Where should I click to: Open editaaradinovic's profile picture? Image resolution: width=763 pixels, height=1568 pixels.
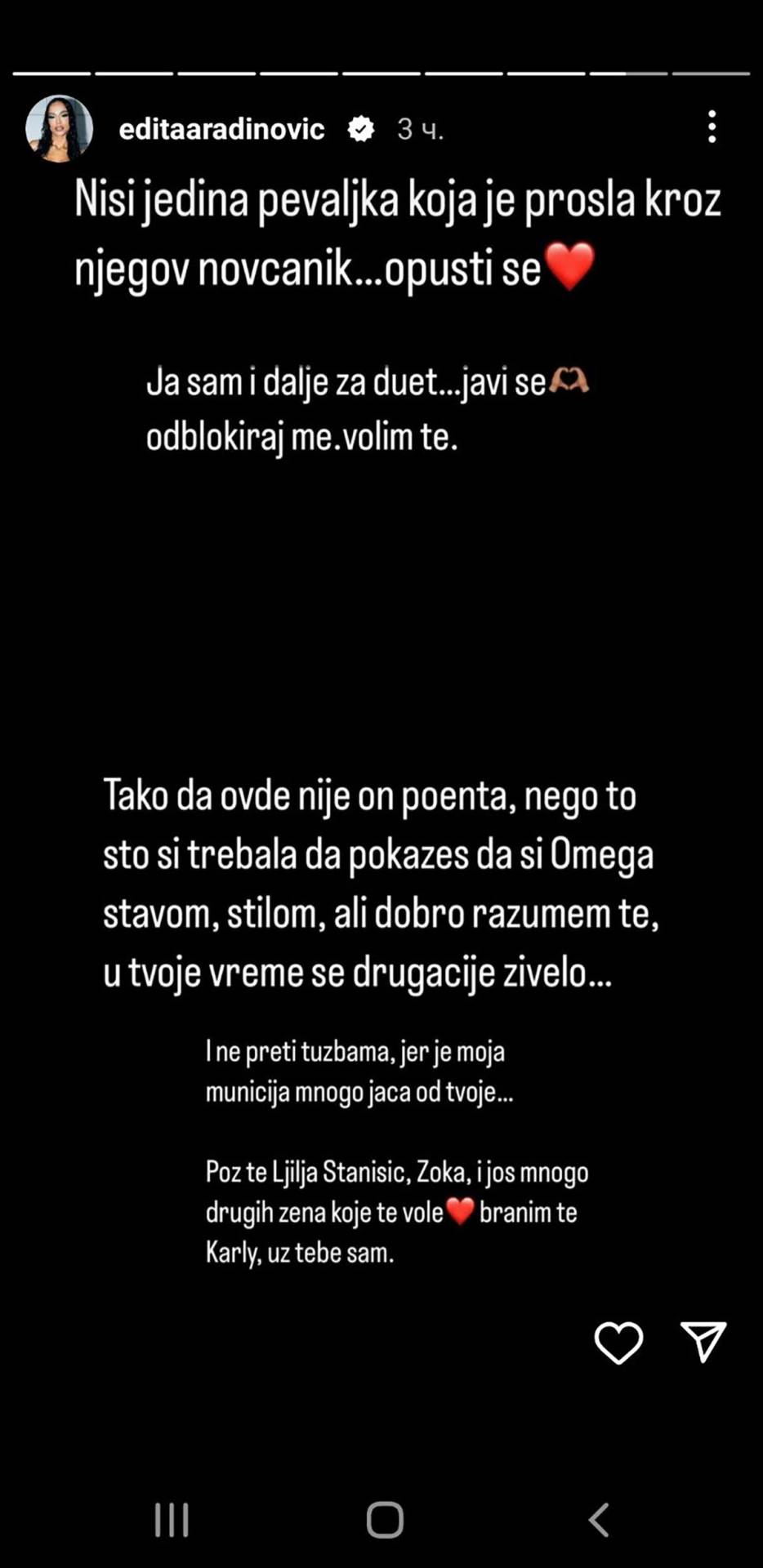pos(59,129)
